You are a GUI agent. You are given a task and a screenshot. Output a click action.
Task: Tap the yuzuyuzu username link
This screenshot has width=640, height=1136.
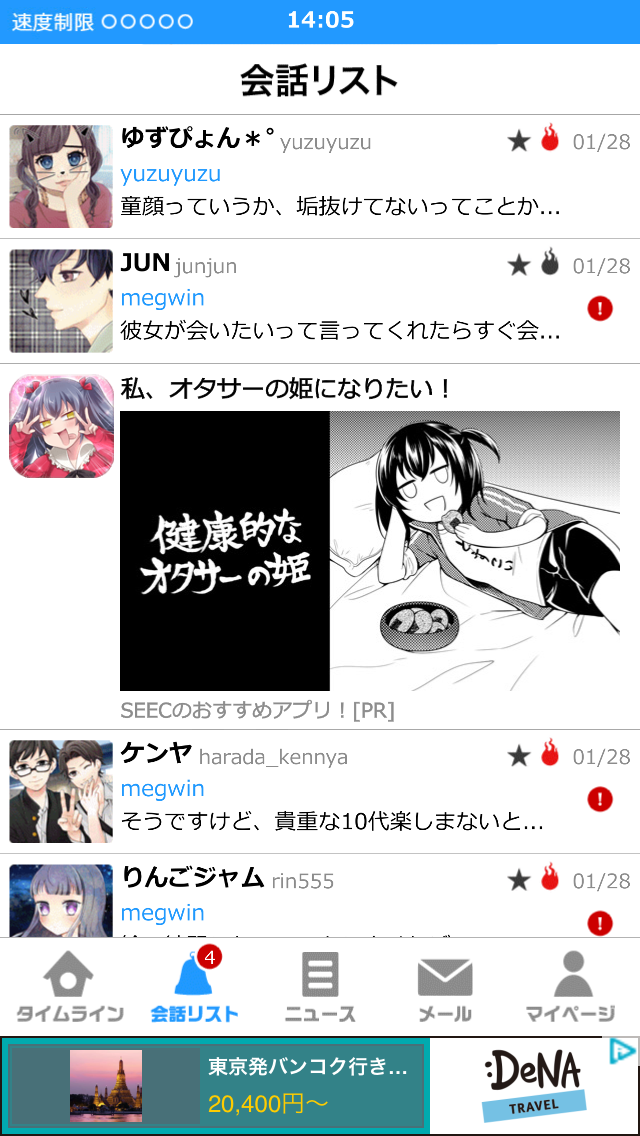click(171, 174)
